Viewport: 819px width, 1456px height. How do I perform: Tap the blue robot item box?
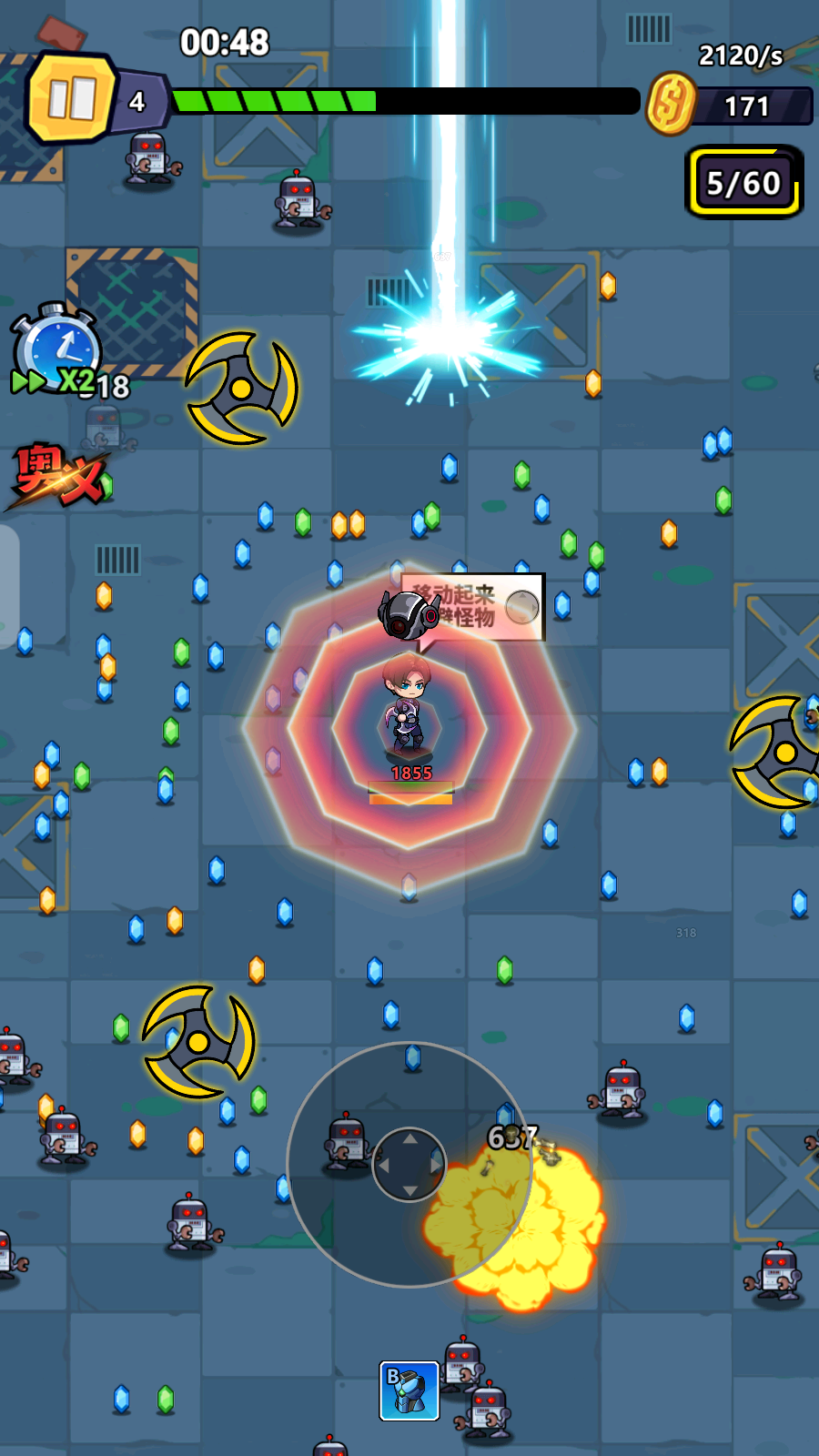(409, 1390)
